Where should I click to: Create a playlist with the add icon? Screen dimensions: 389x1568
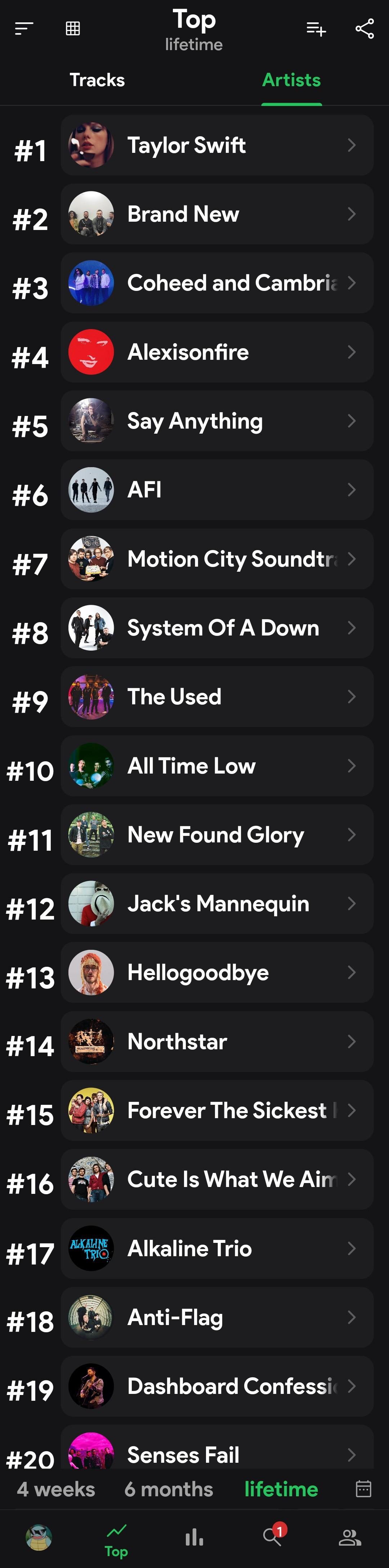coord(316,28)
